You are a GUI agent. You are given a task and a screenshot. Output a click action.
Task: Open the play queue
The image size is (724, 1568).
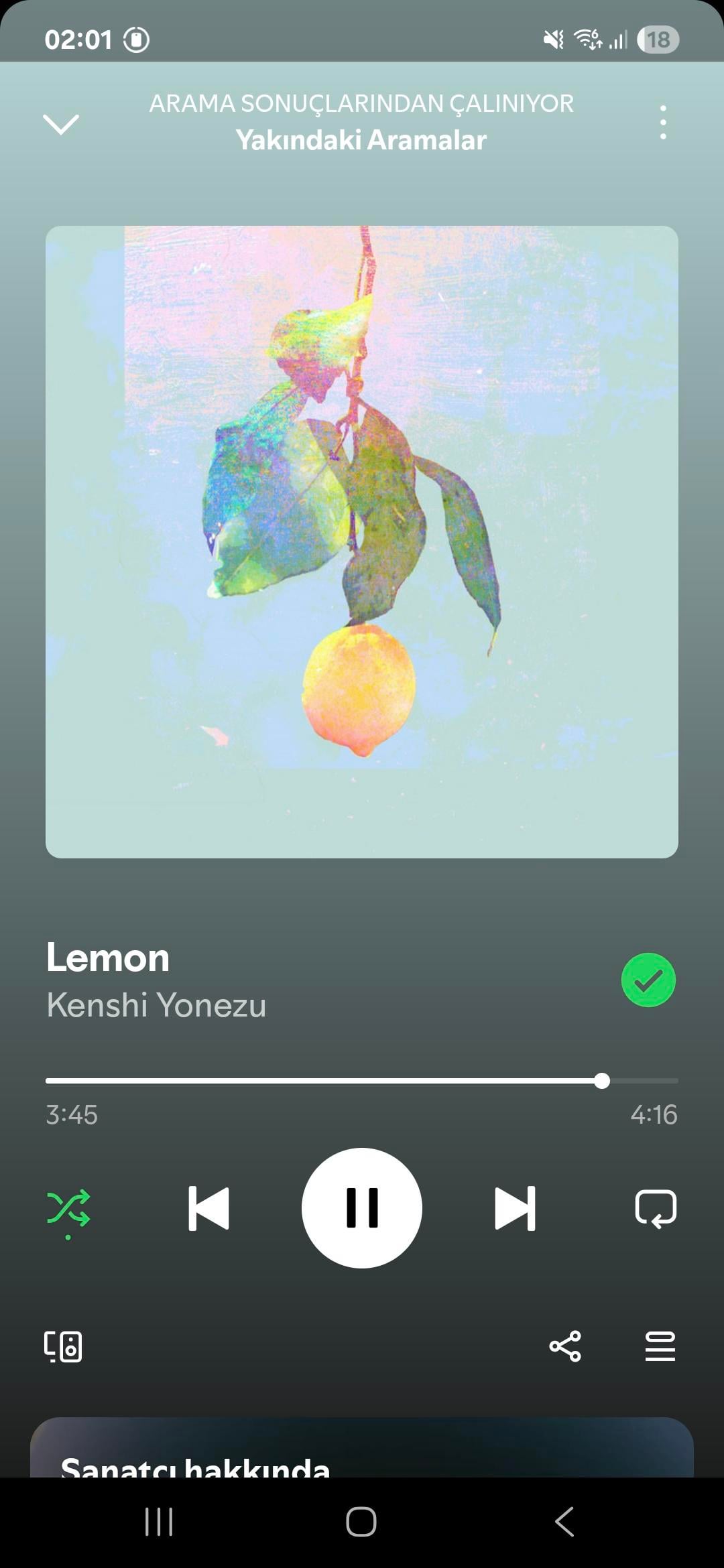pos(660,1346)
